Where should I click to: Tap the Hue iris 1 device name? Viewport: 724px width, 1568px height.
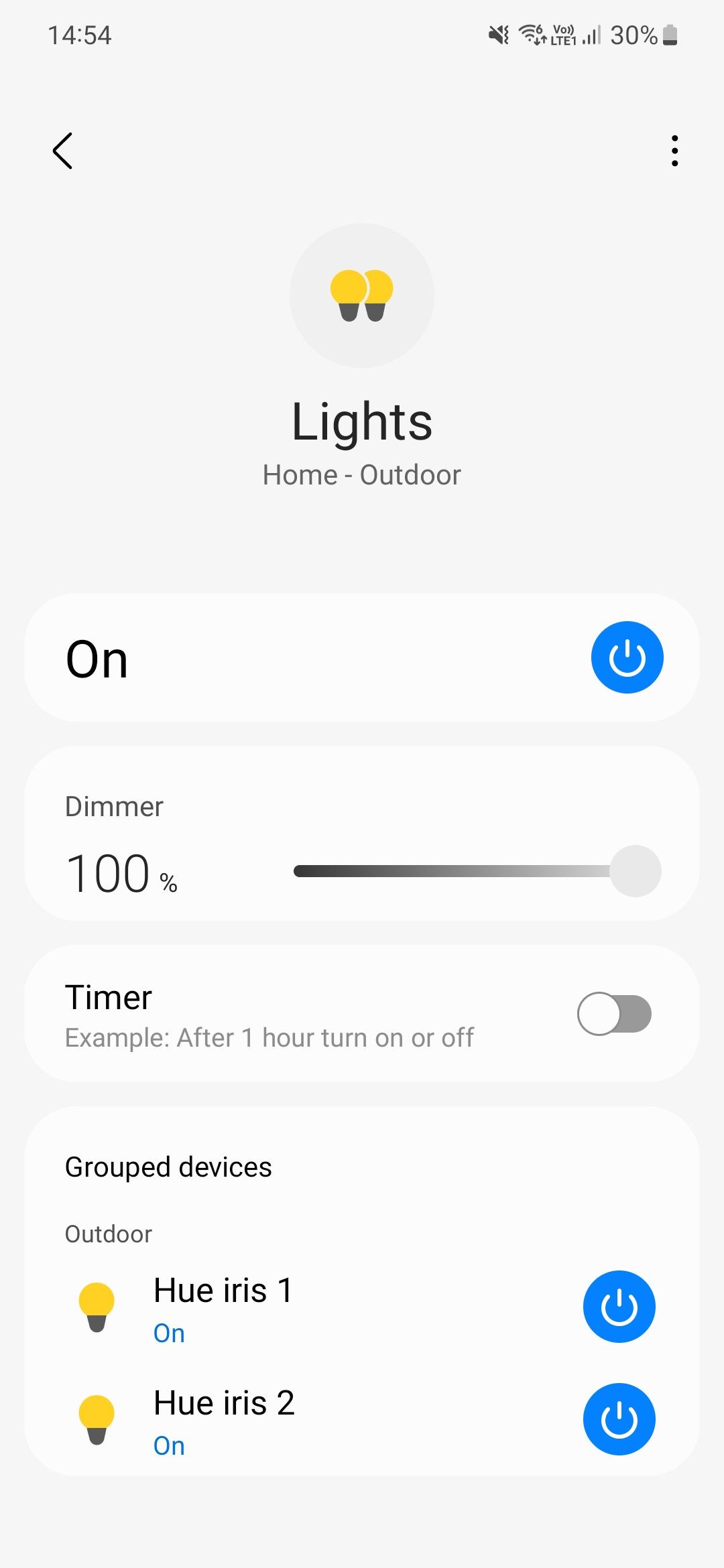[222, 1288]
